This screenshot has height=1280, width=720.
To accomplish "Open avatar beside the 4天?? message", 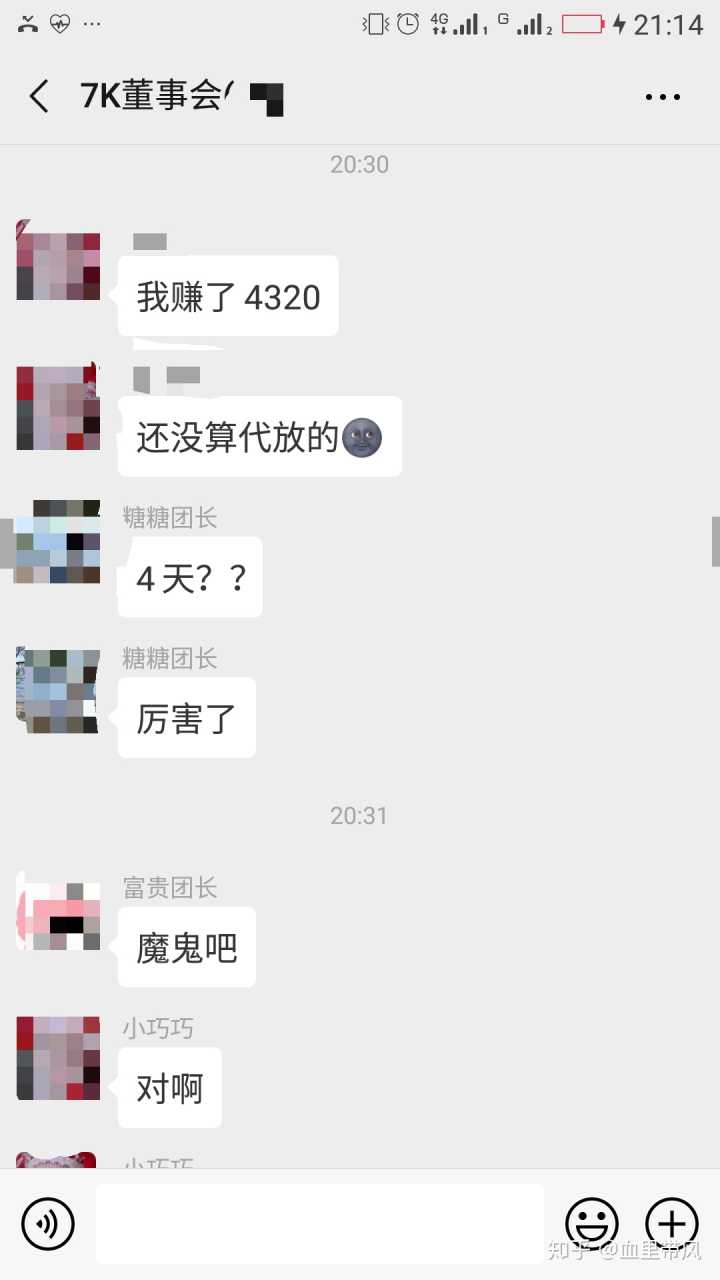I will tap(58, 542).
